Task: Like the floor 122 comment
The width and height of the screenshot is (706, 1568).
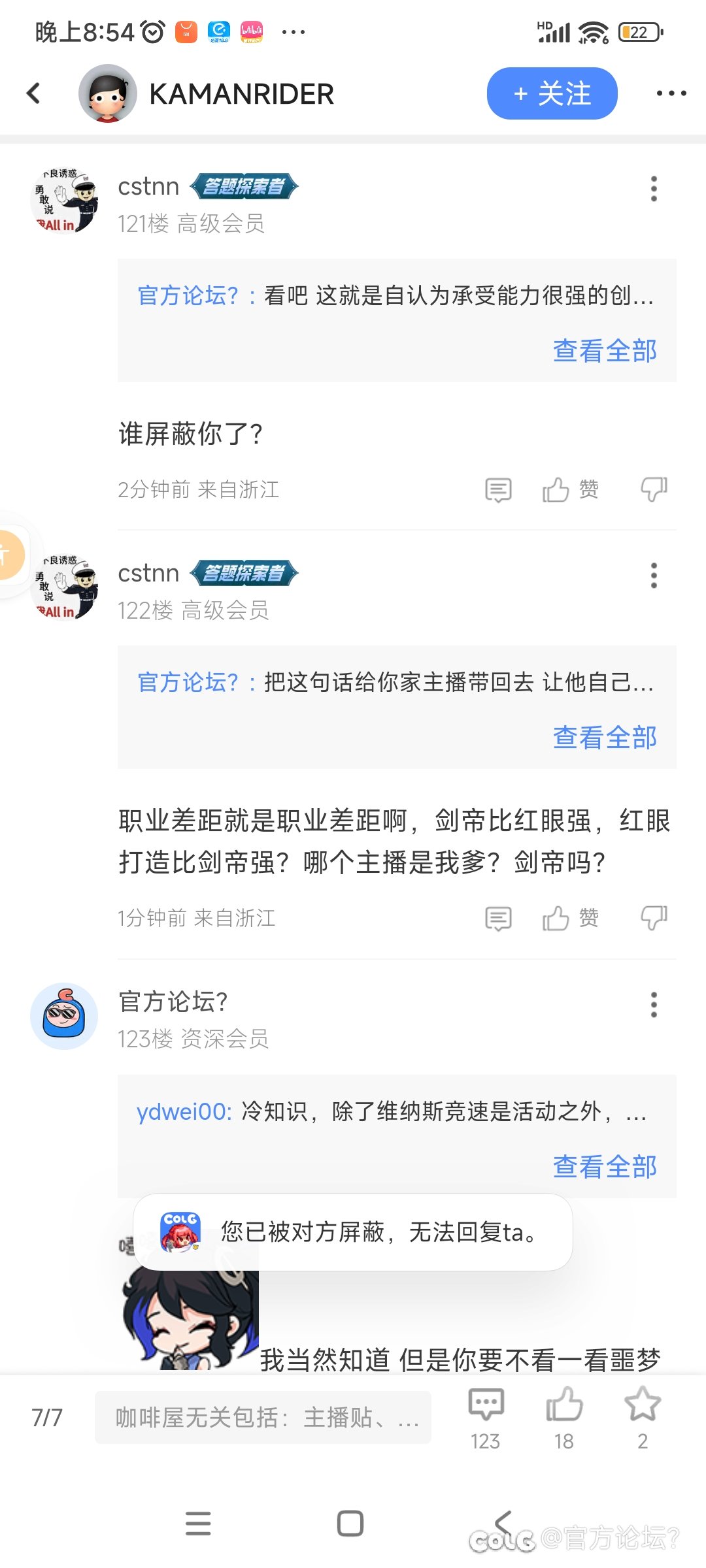Action: [x=570, y=918]
